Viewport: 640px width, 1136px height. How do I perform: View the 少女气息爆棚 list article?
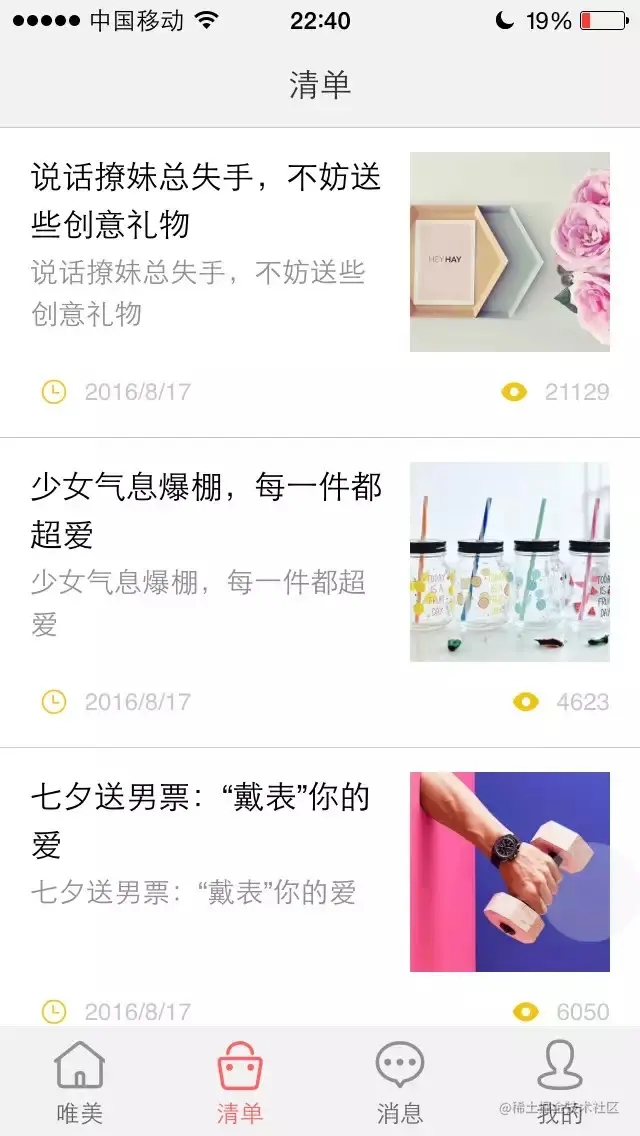tap(206, 510)
